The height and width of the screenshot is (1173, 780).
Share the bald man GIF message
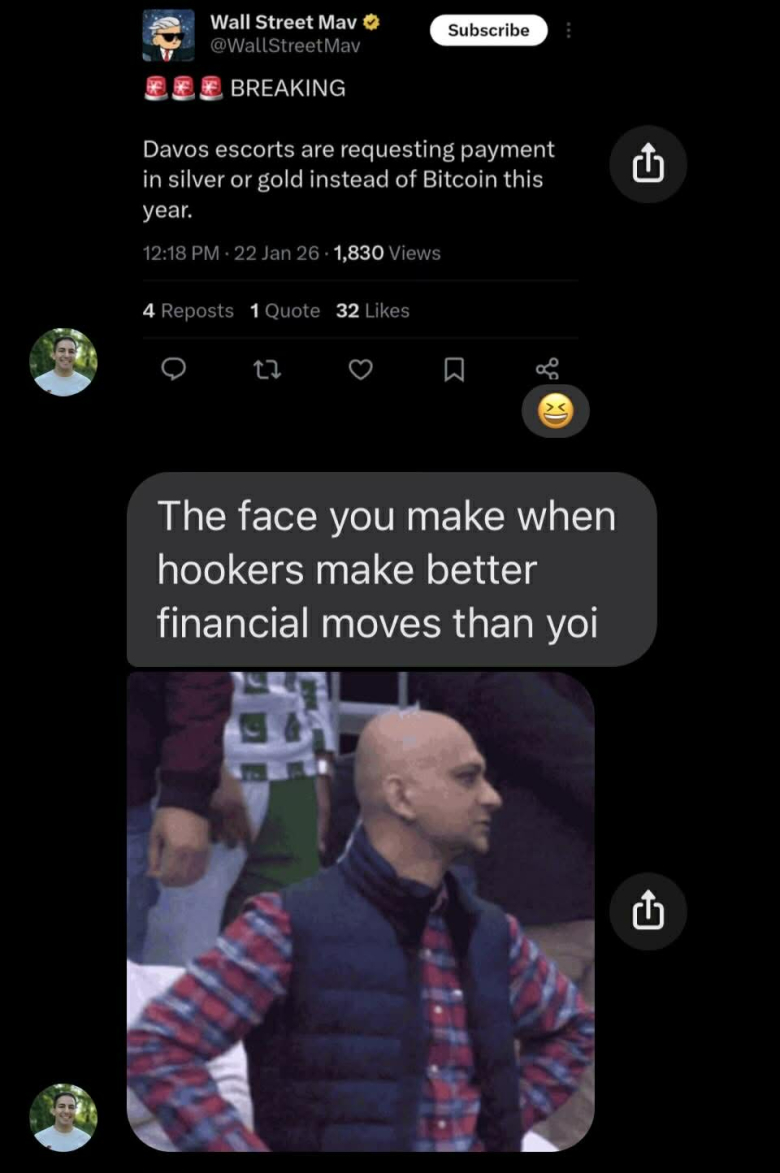648,911
